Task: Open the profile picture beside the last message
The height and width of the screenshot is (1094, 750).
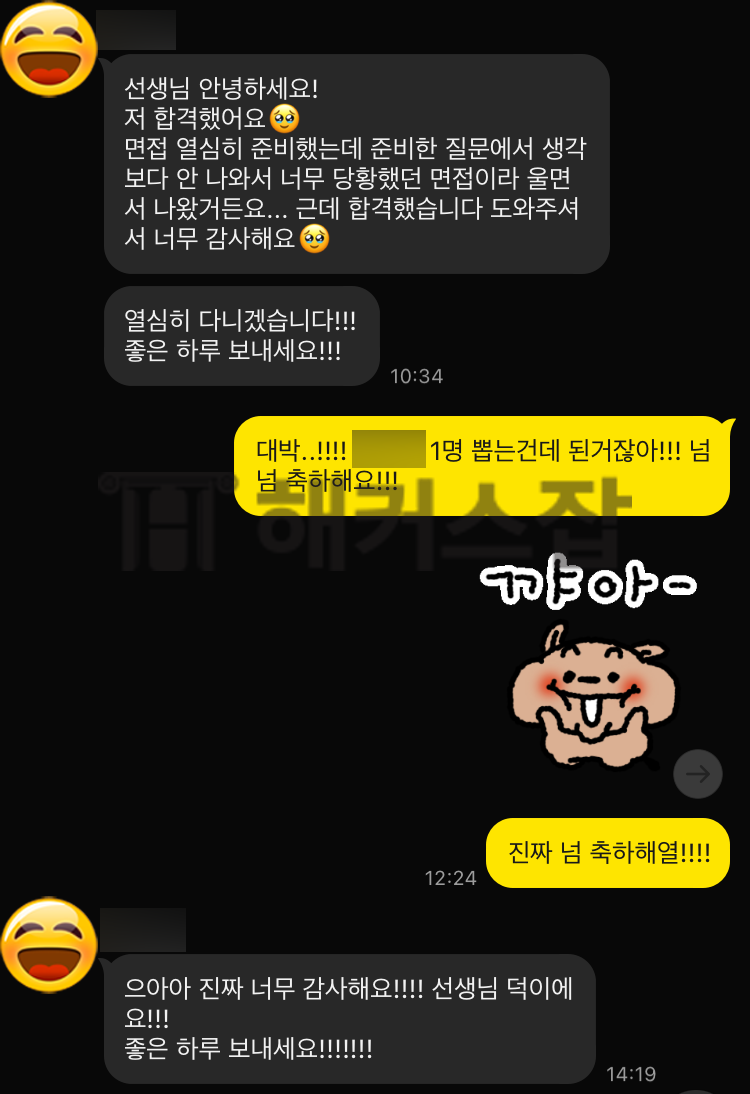Action: (x=49, y=942)
